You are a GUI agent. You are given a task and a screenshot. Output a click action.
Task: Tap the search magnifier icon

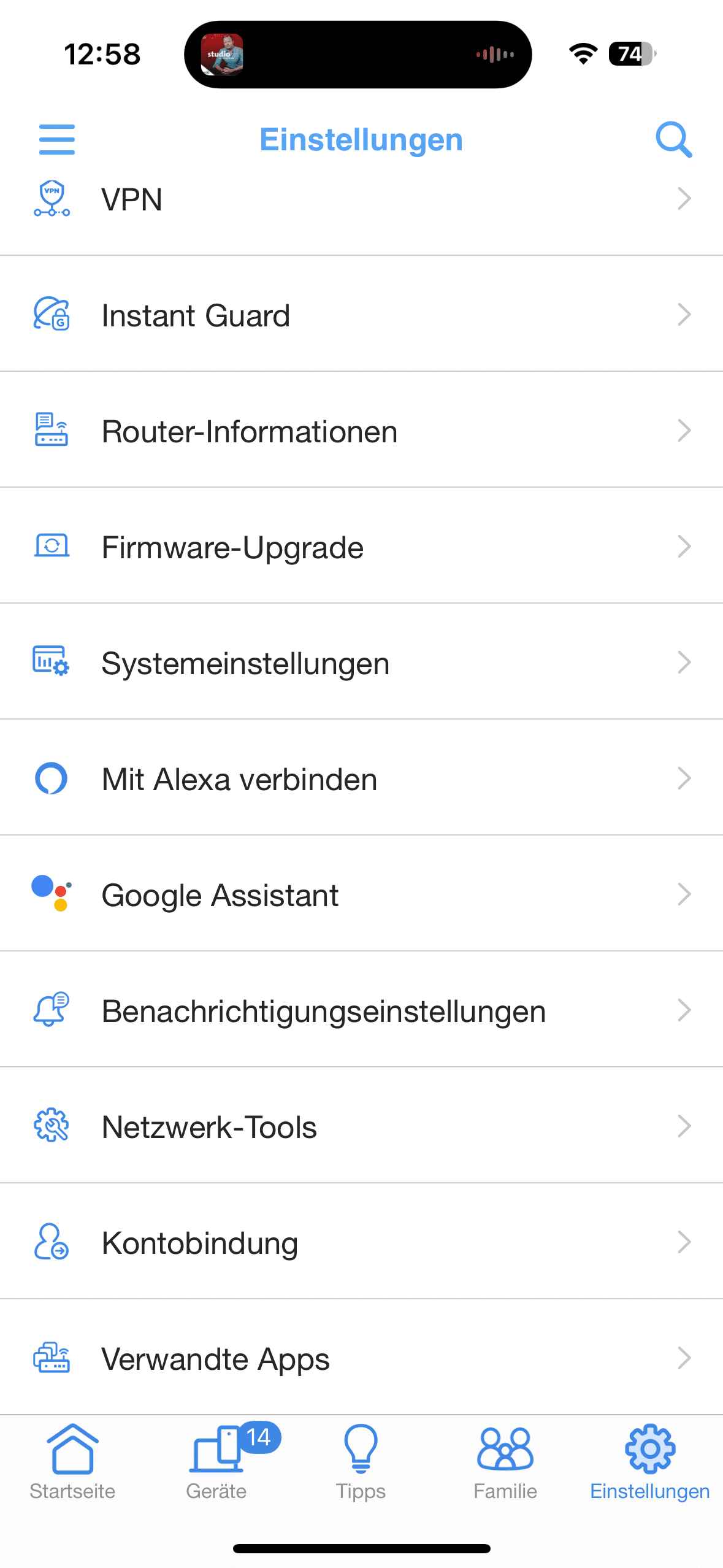673,139
